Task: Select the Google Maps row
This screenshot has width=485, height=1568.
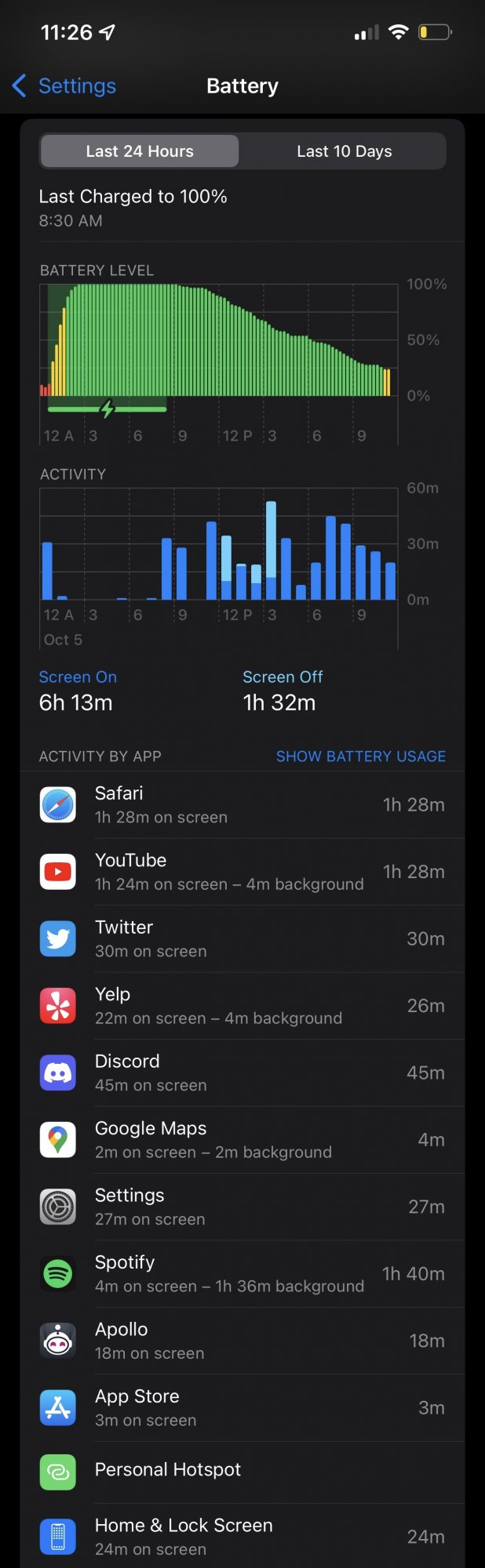Action: point(242,1140)
